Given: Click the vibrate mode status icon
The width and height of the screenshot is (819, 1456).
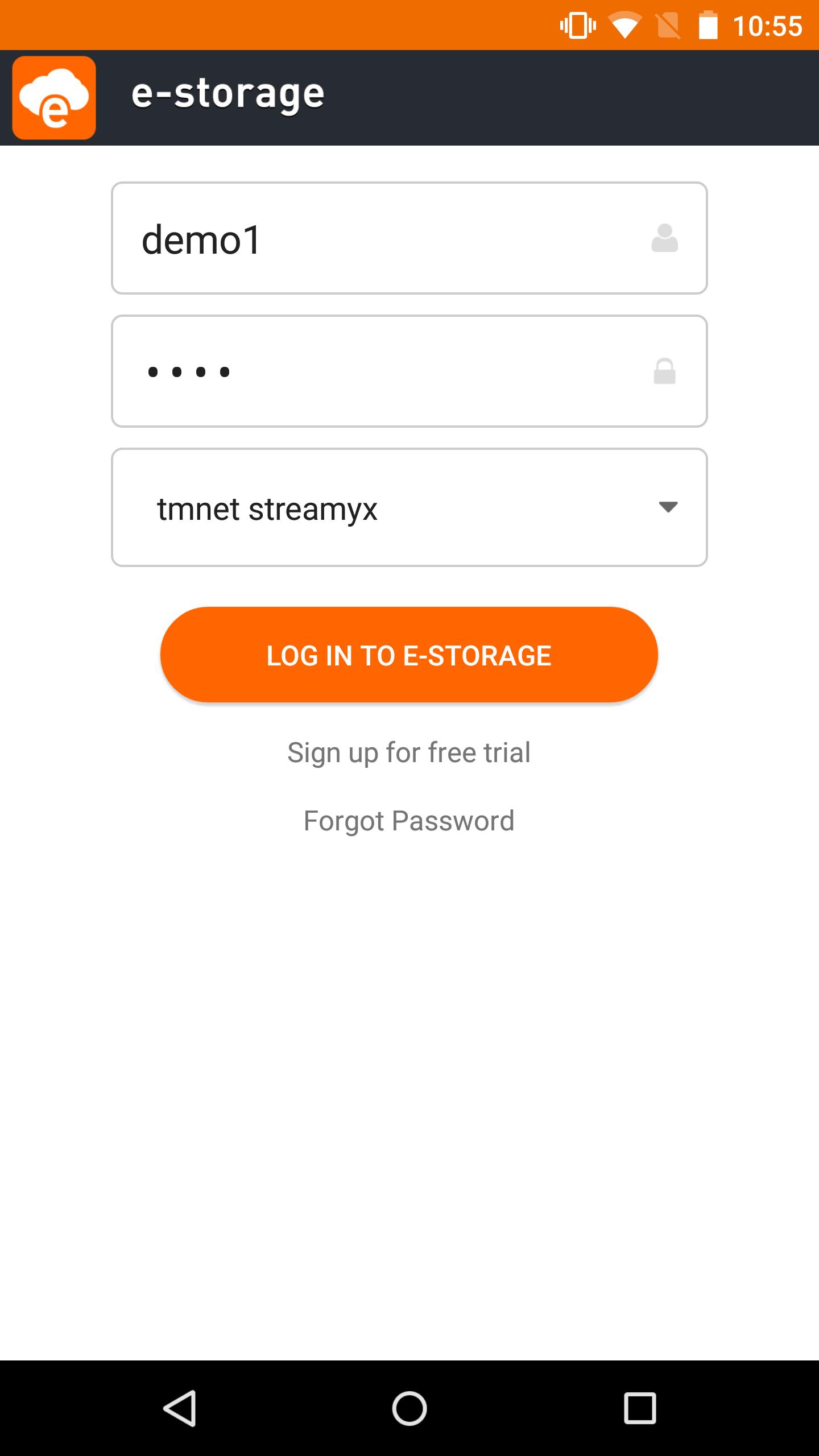Looking at the screenshot, I should (576, 24).
